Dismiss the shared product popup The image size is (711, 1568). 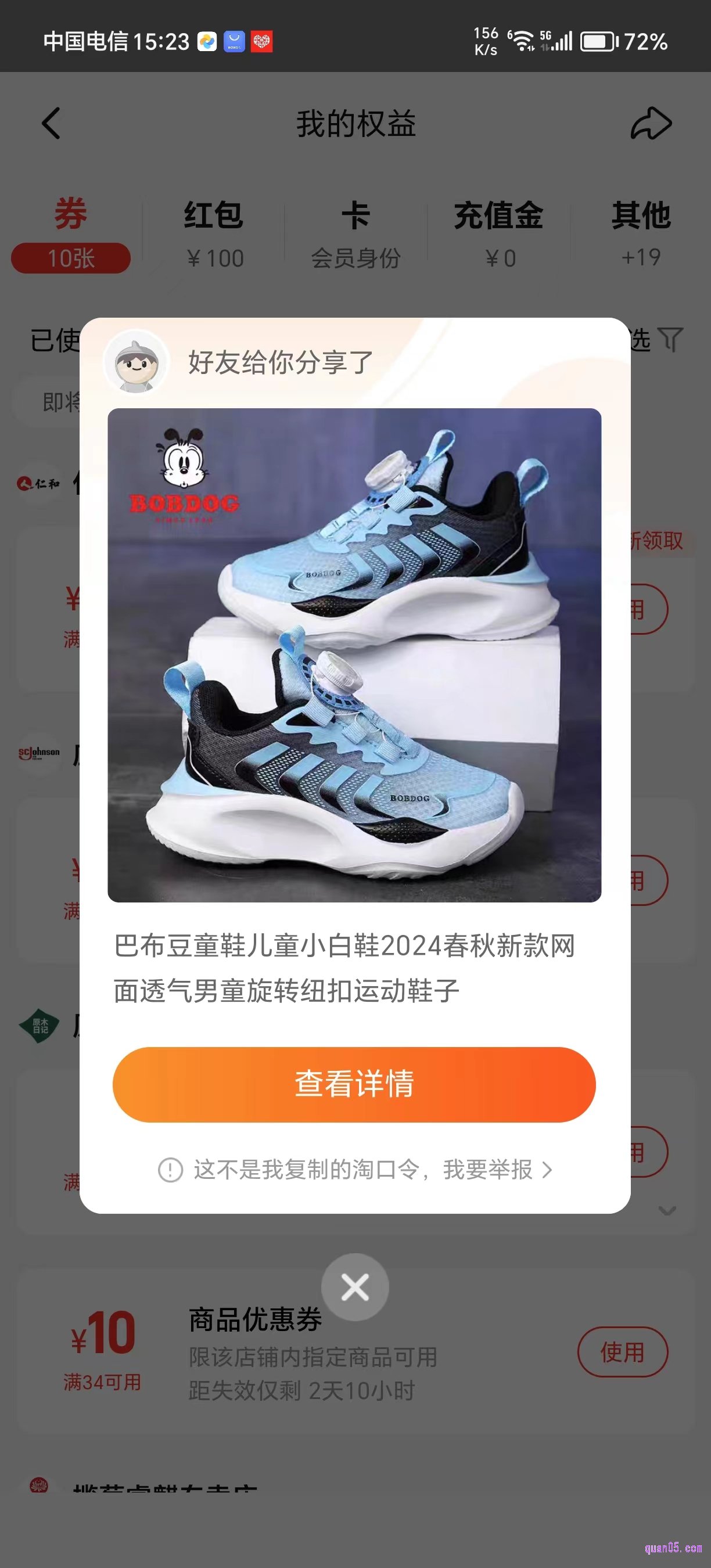(355, 1287)
